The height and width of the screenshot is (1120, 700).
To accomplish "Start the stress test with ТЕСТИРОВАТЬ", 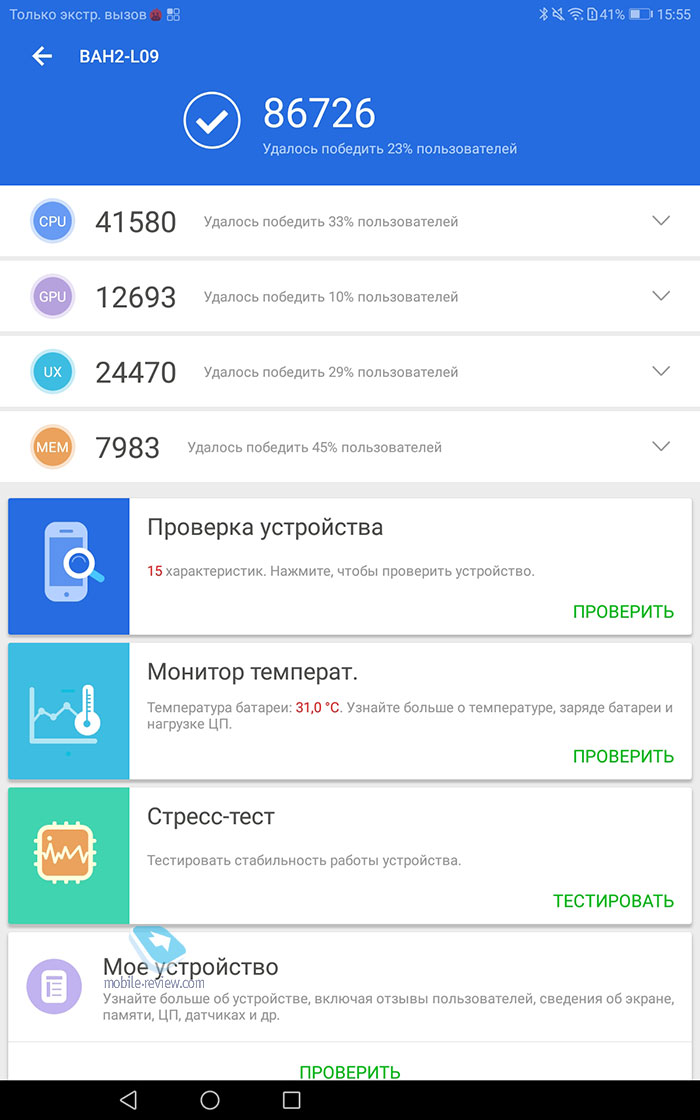I will pos(614,901).
